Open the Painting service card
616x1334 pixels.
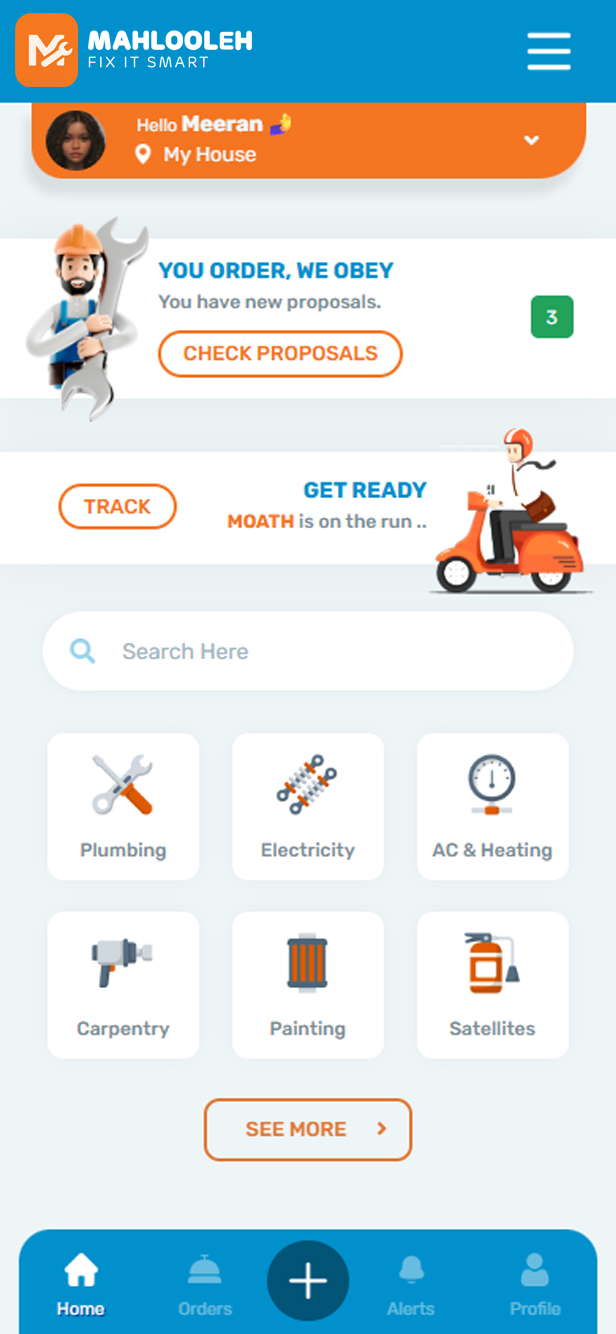coord(308,985)
